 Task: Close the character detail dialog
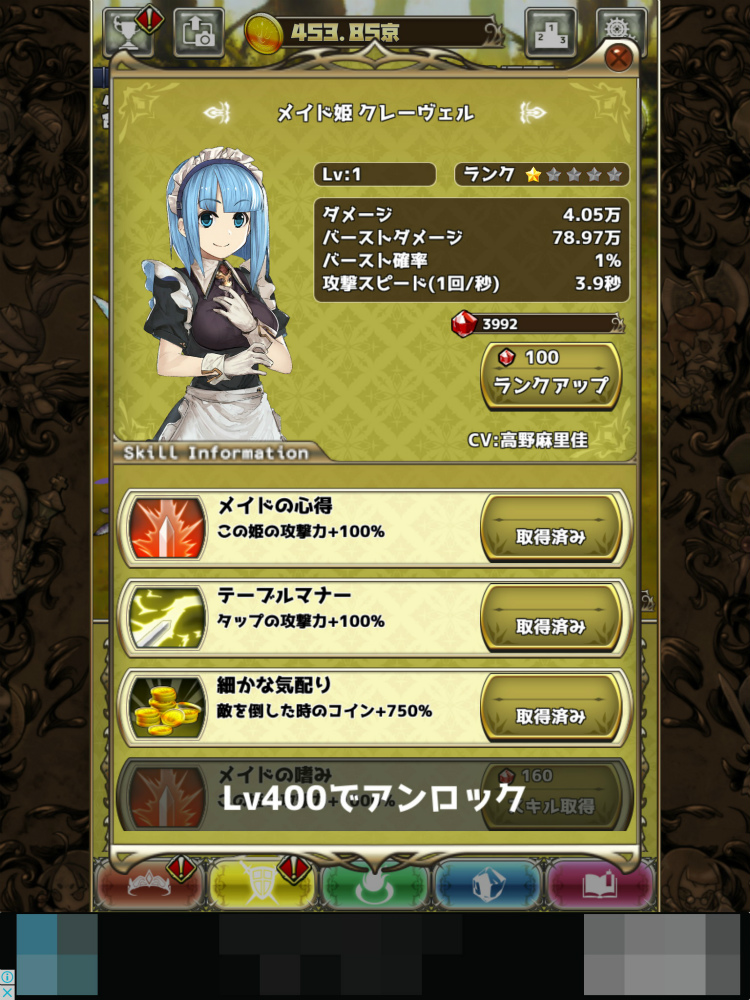[620, 57]
